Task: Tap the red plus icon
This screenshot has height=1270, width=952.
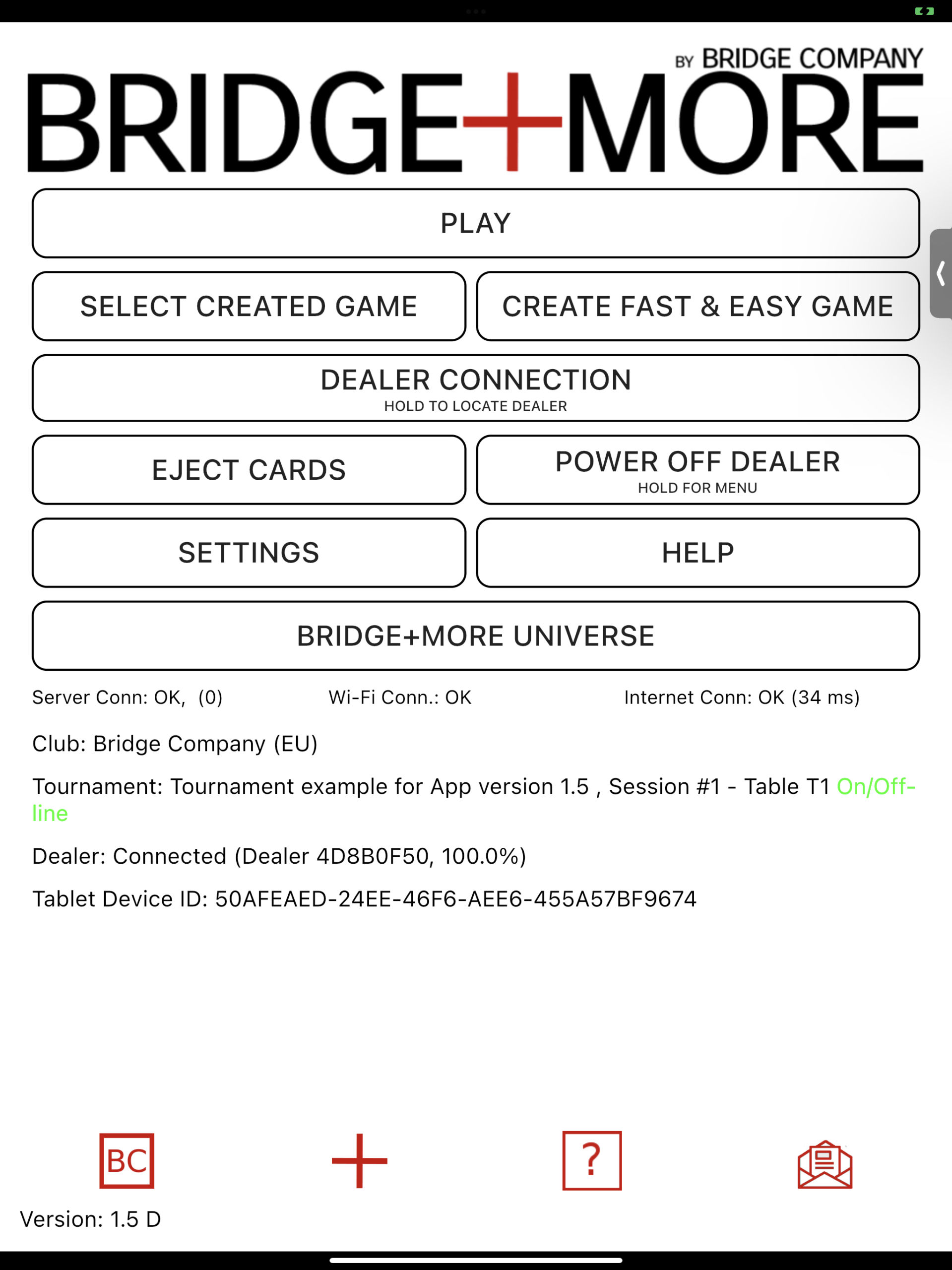Action: pos(360,1160)
